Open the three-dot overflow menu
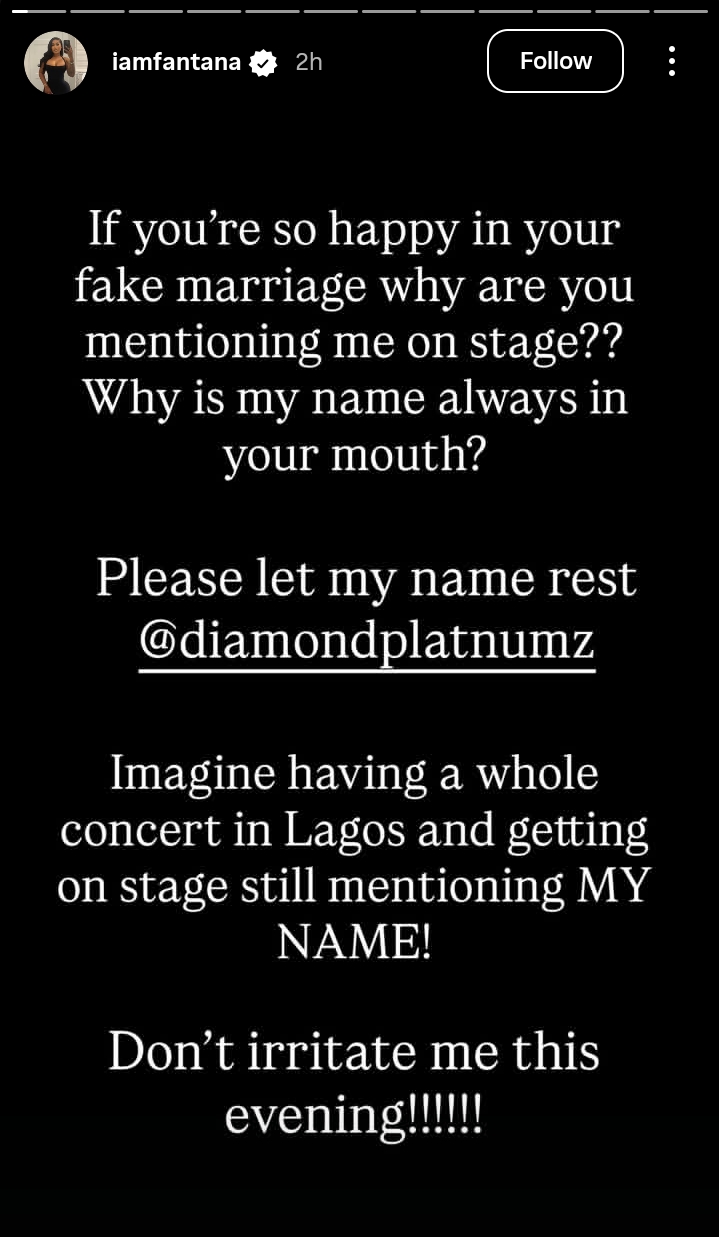This screenshot has width=719, height=1237. pos(672,61)
